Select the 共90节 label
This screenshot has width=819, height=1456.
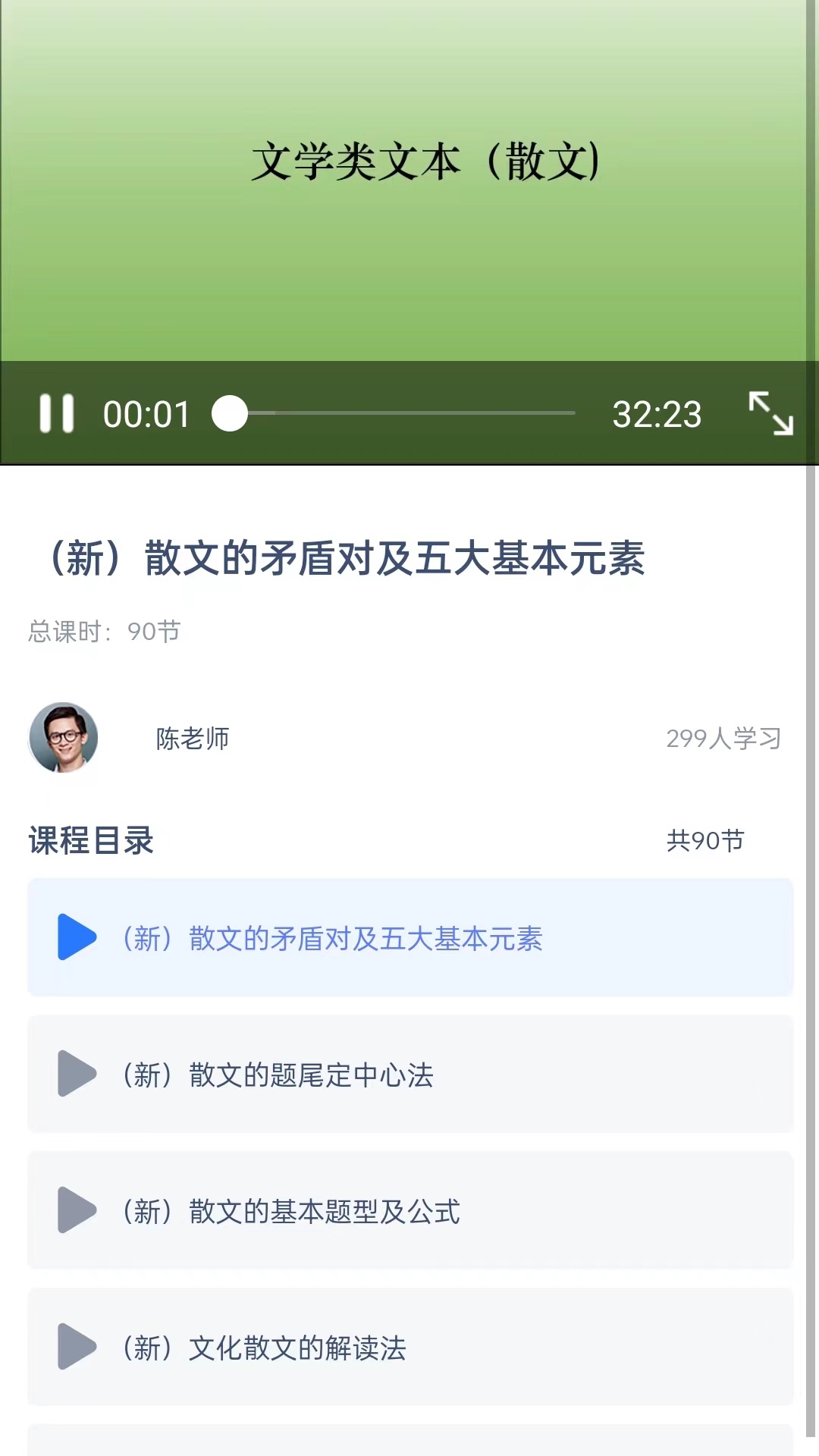[704, 840]
